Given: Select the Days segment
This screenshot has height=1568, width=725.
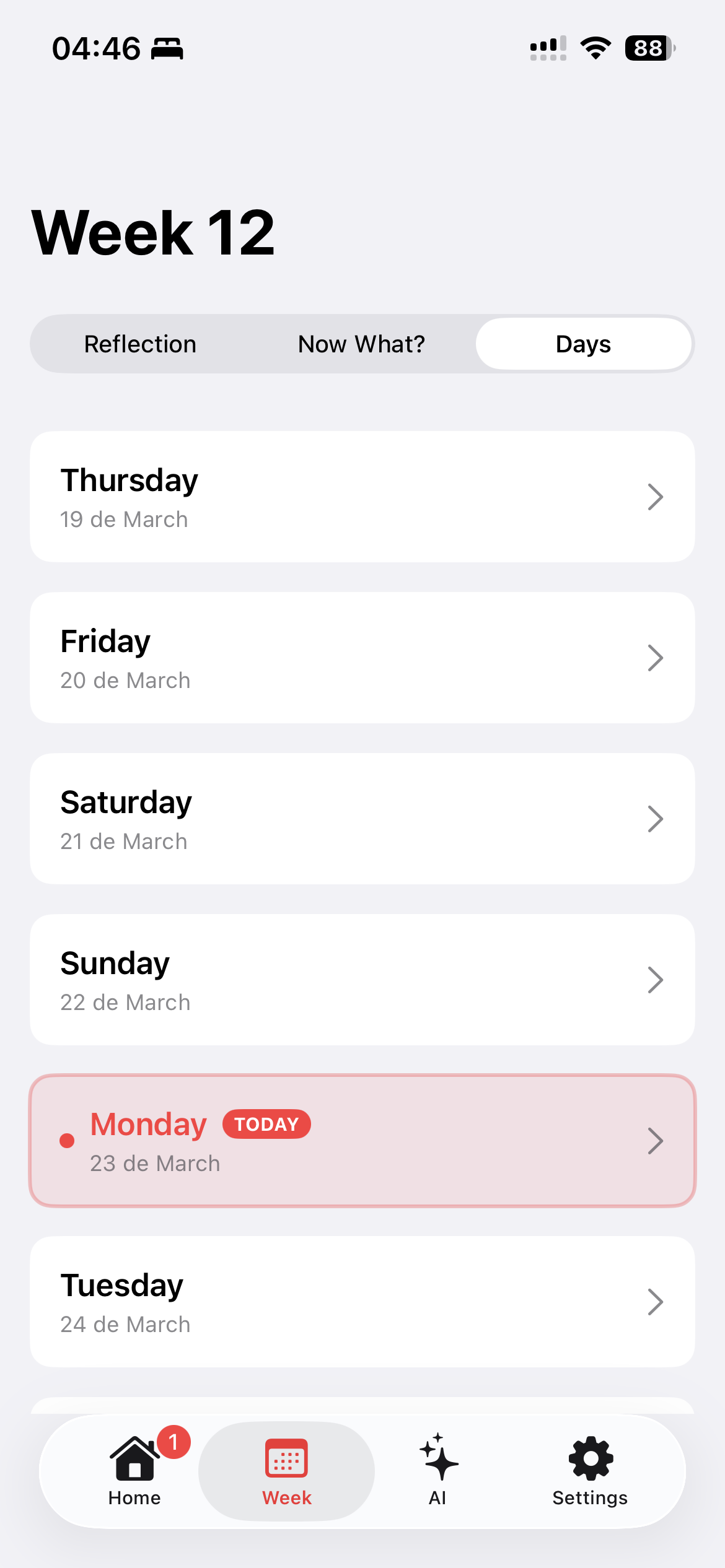Looking at the screenshot, I should [x=583, y=344].
